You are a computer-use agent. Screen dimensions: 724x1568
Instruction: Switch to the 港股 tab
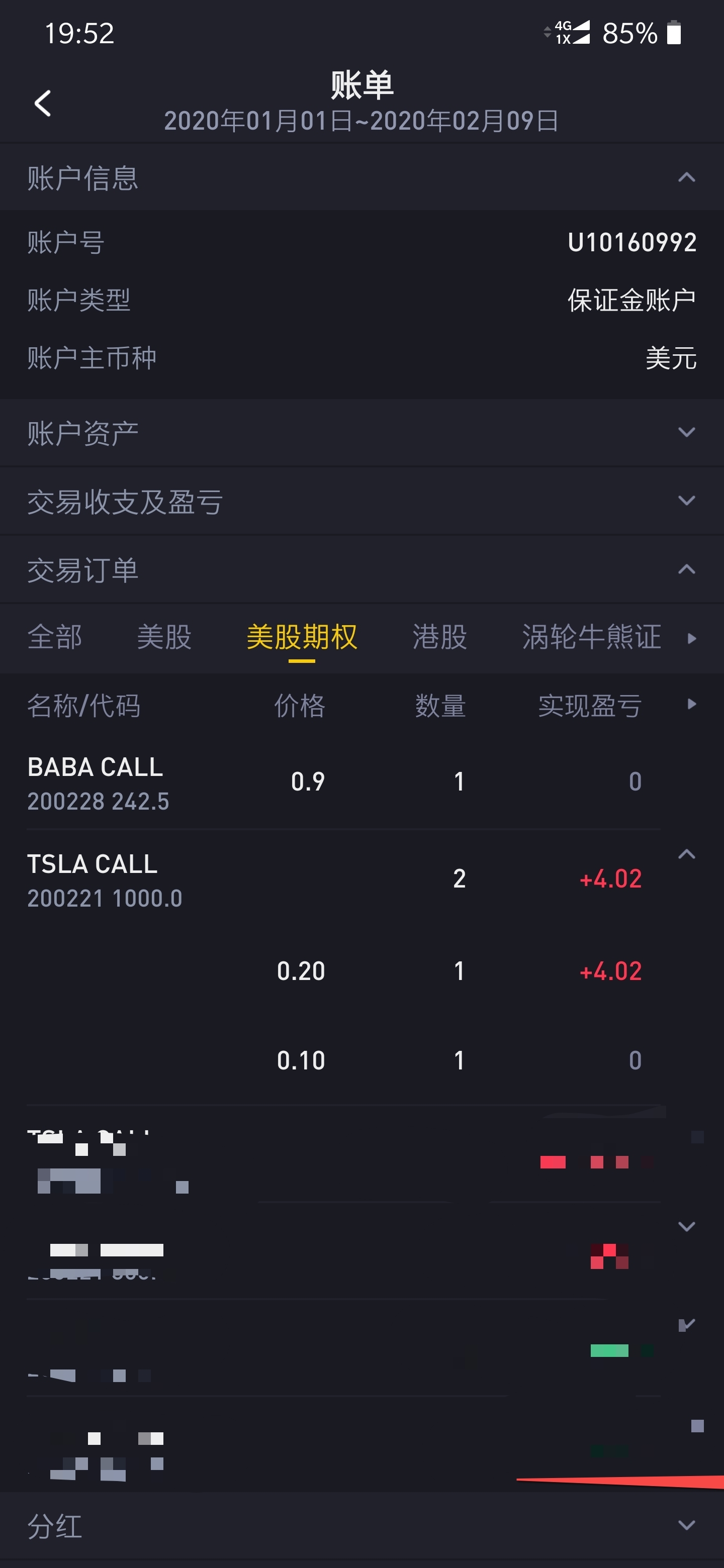[x=439, y=637]
